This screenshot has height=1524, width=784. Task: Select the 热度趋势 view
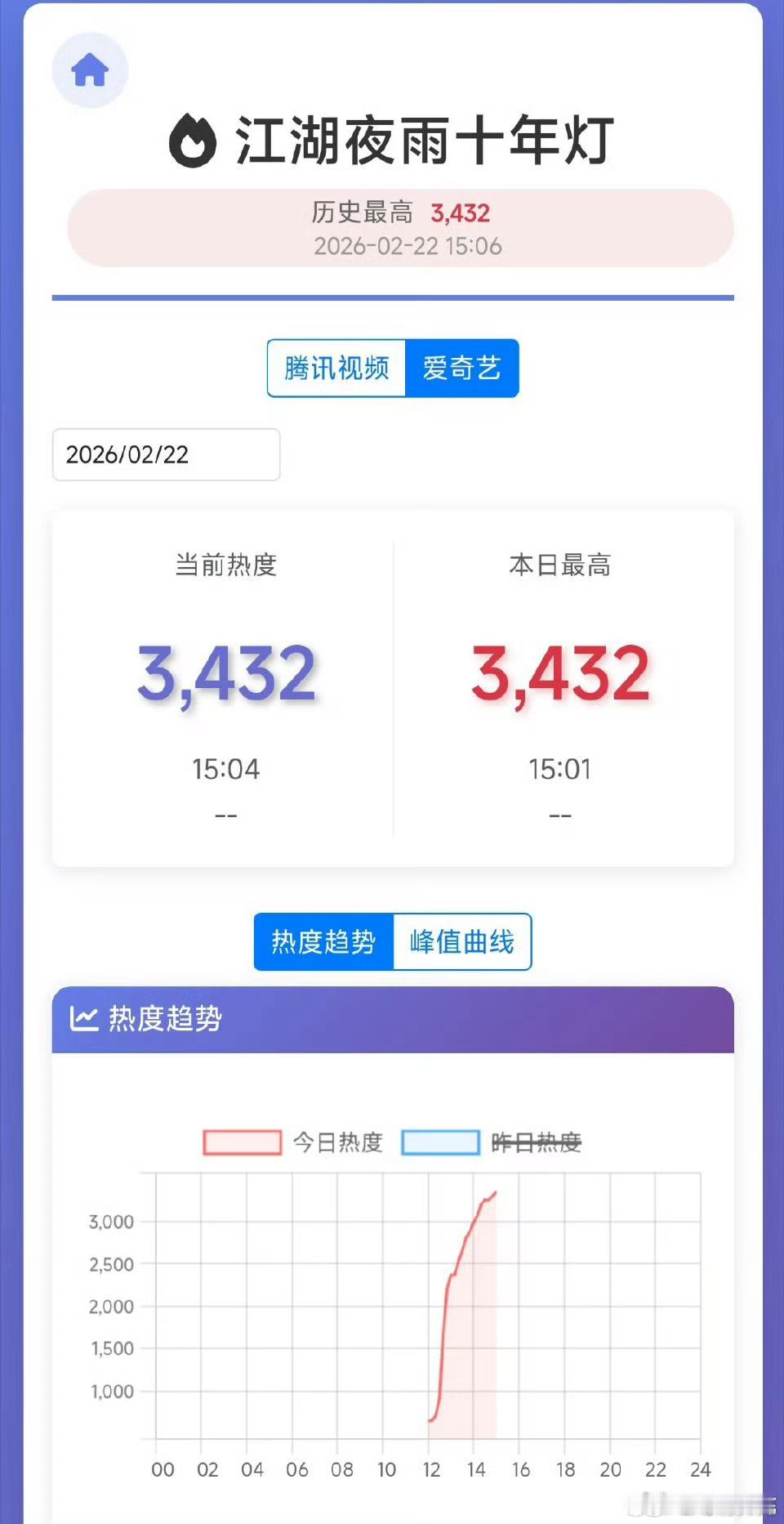tap(322, 941)
